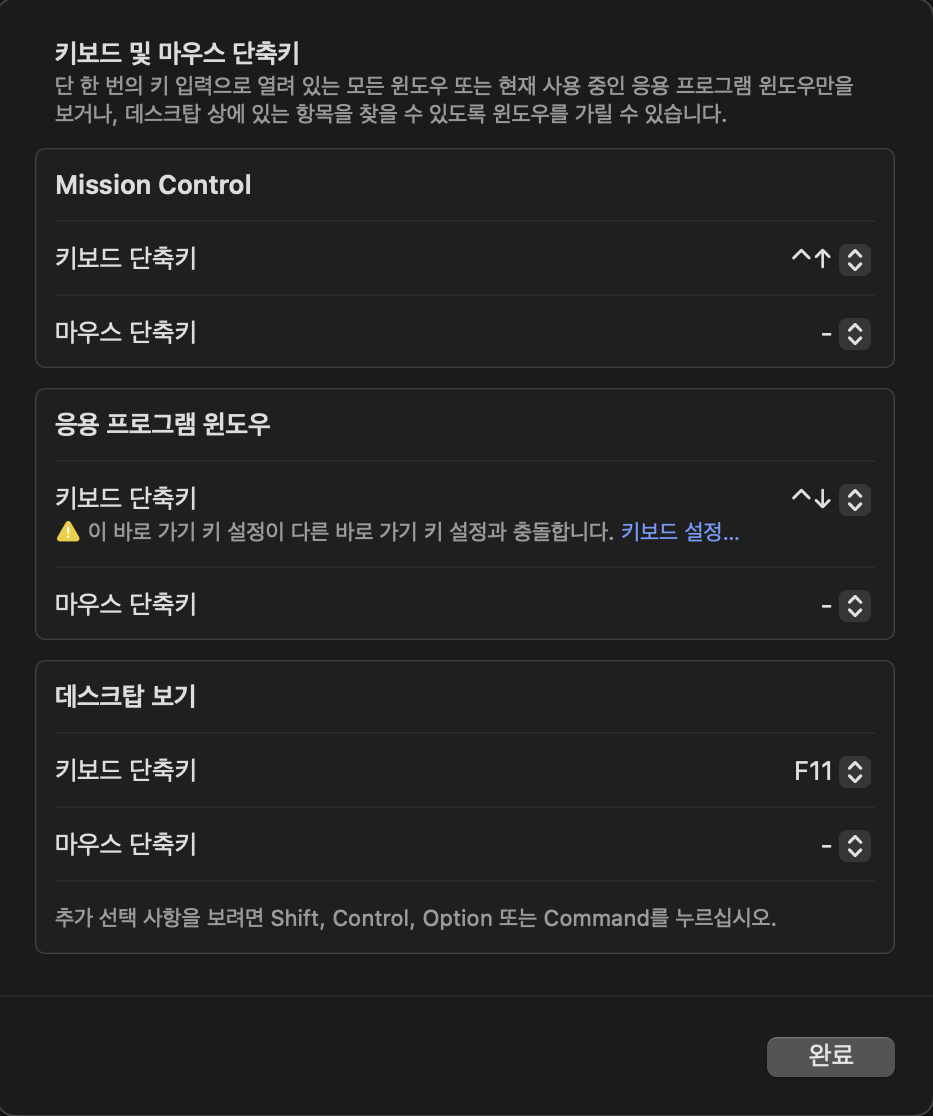
Task: Change 응용 프로그램 윈도우 keyboard shortcut
Action: click(x=854, y=499)
